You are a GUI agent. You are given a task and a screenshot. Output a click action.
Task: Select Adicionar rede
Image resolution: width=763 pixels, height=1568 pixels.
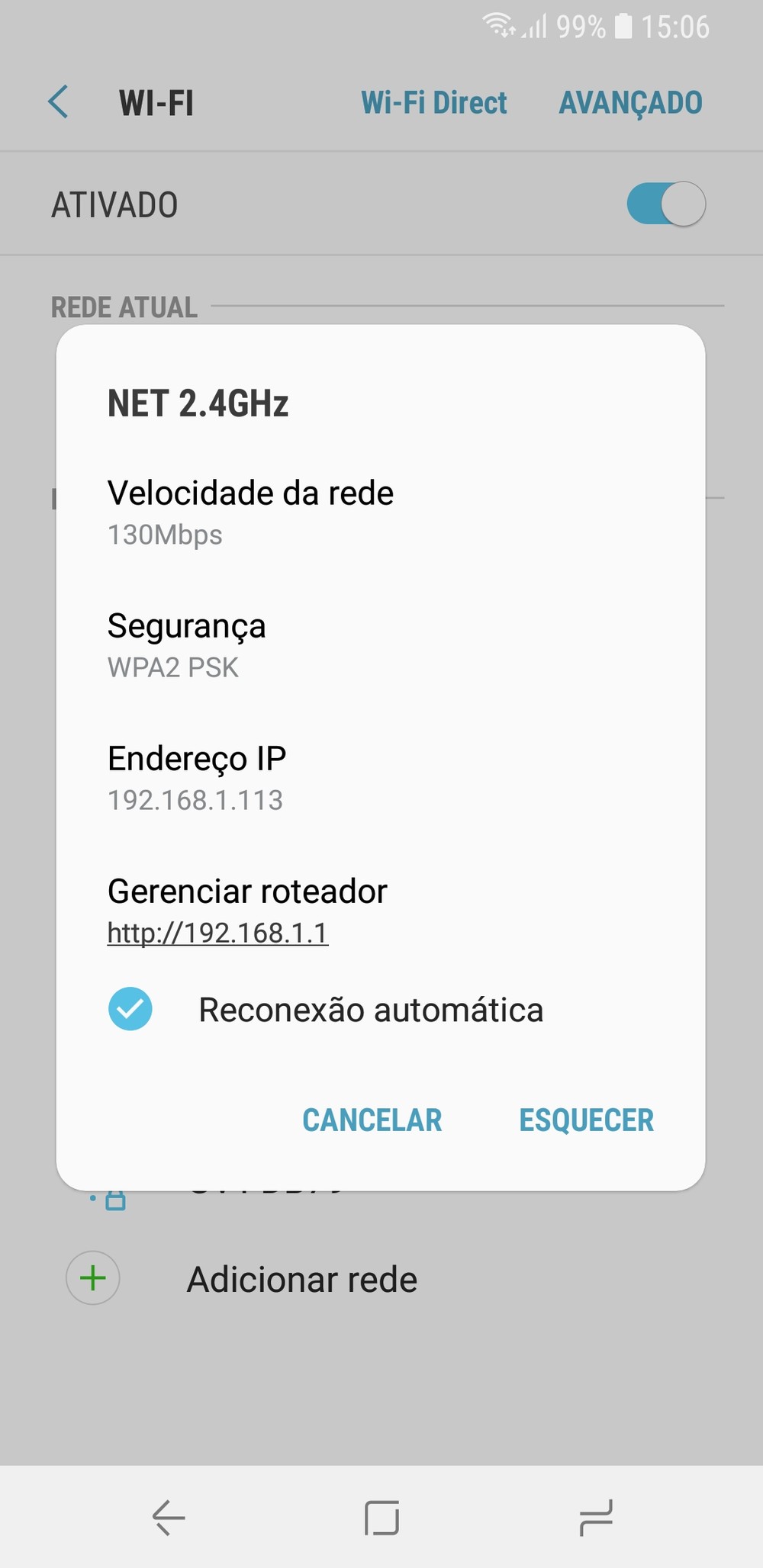[x=301, y=1279]
